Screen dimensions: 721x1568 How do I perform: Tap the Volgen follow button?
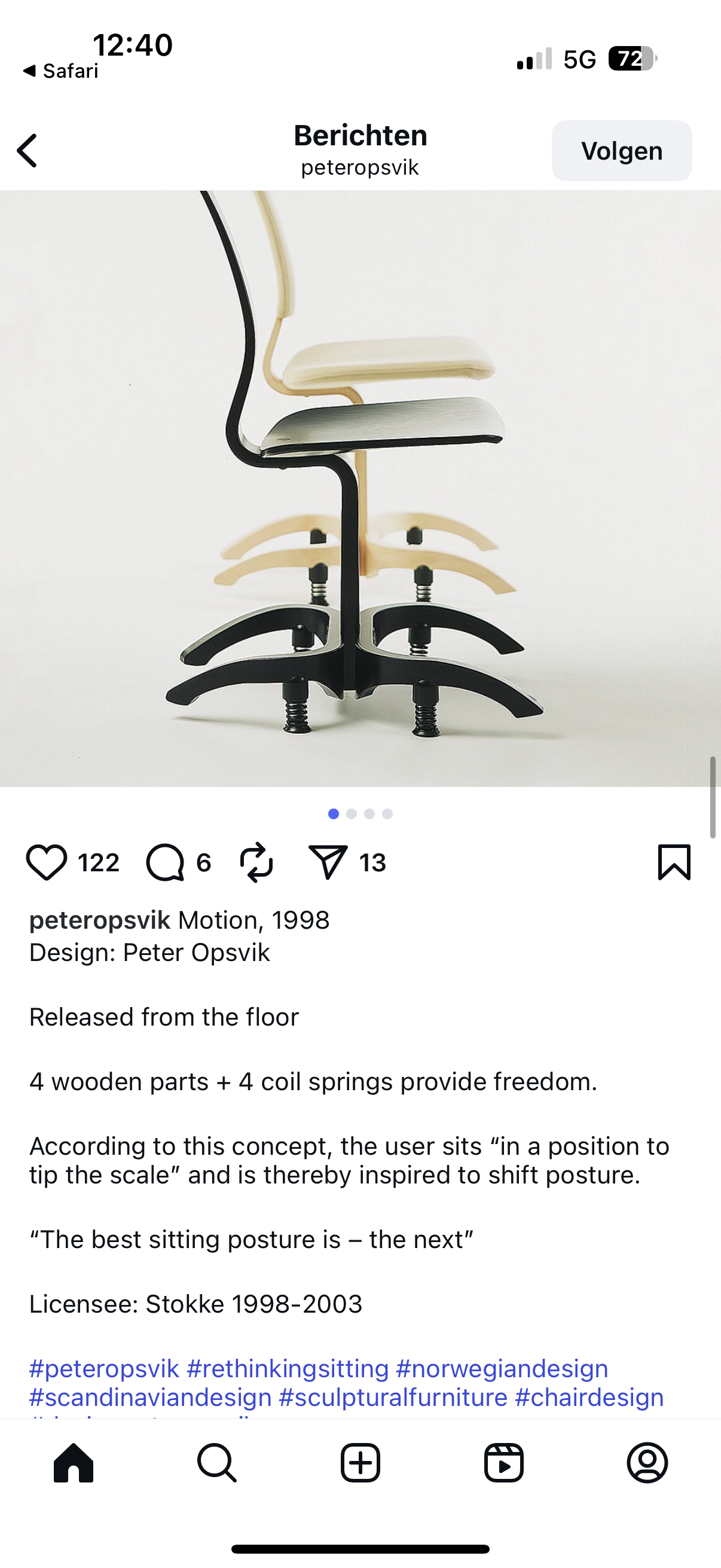(x=621, y=150)
